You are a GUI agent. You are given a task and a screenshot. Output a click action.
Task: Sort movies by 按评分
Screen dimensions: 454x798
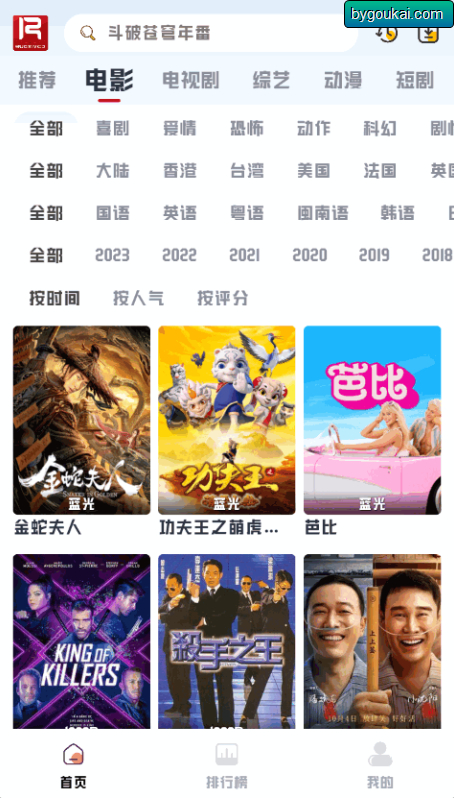click(222, 298)
